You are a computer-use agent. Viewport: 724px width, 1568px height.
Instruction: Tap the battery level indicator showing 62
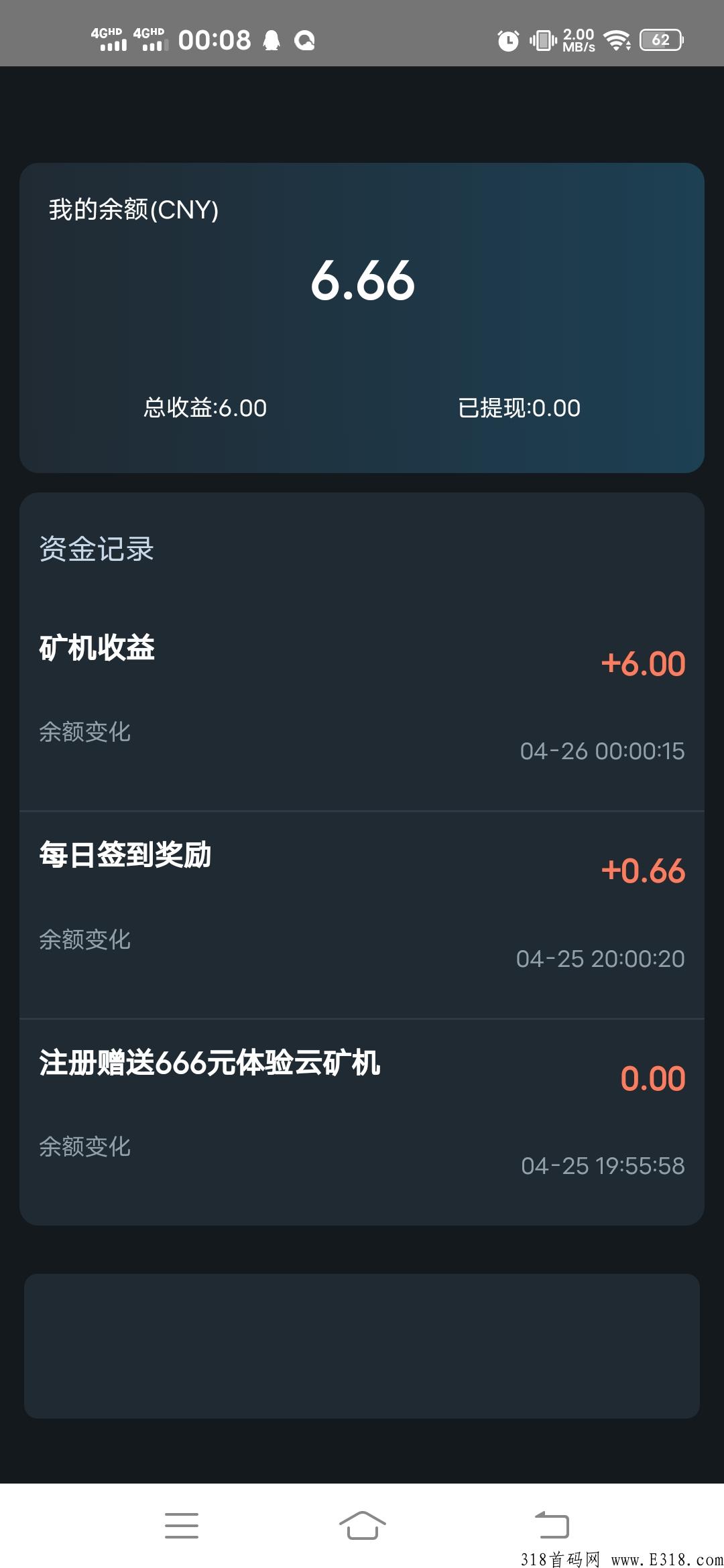pyautogui.click(x=660, y=40)
